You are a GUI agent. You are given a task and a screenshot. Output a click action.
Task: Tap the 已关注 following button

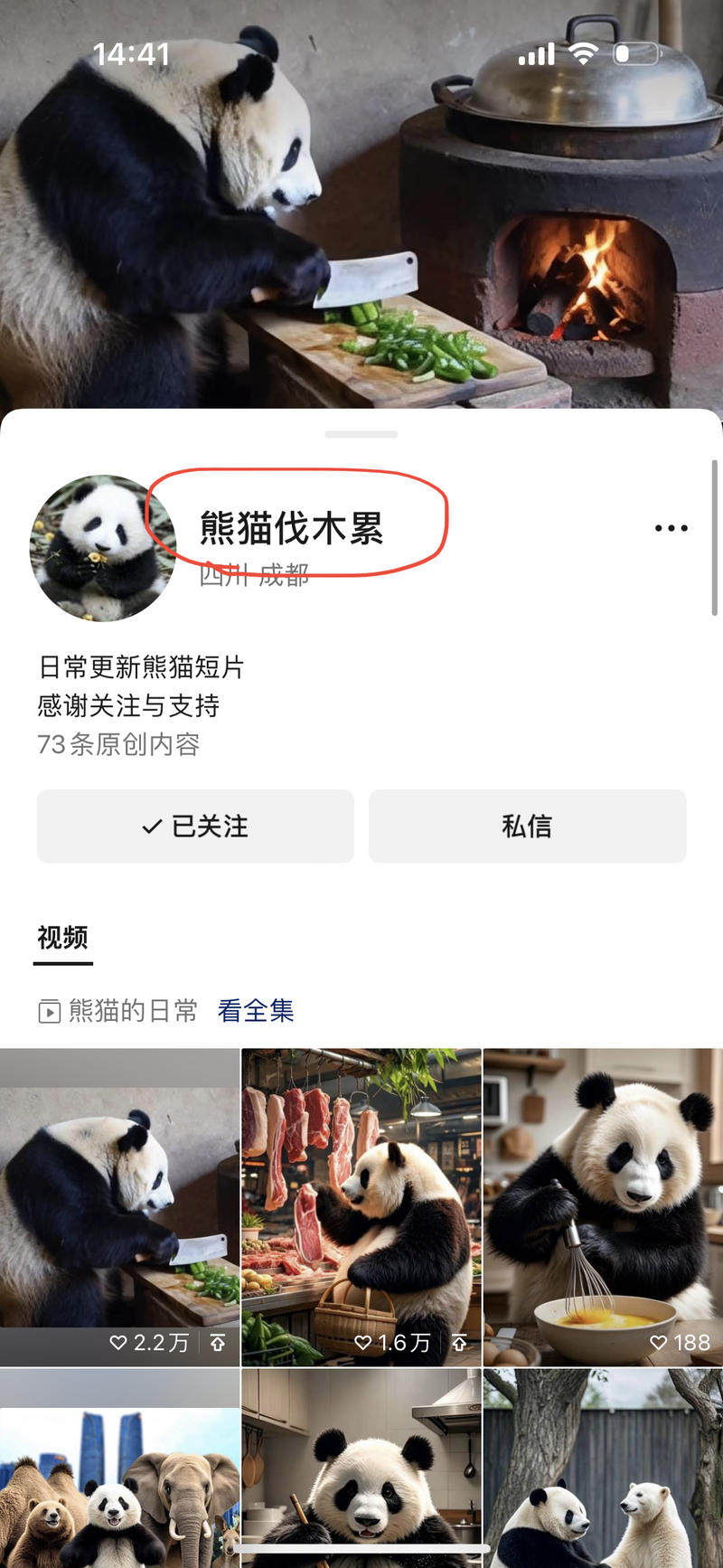(x=195, y=826)
